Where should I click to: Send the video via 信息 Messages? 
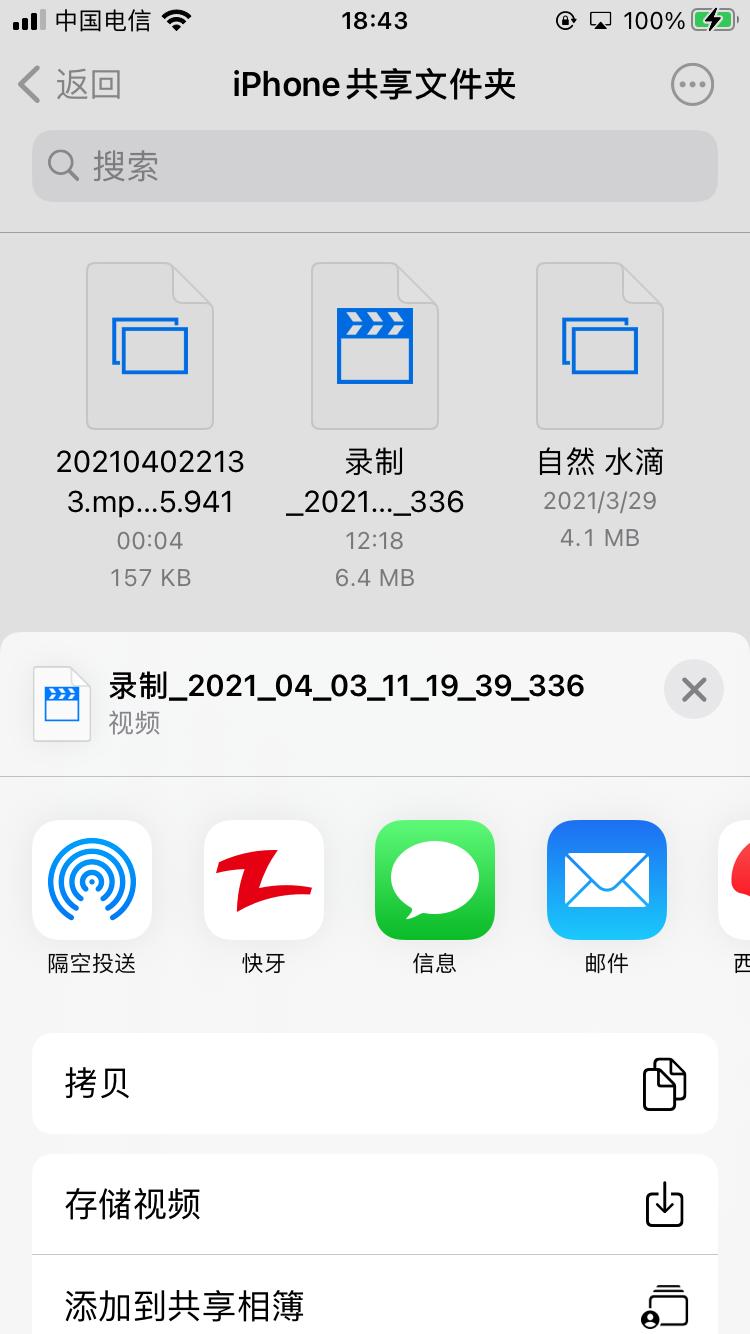(435, 880)
